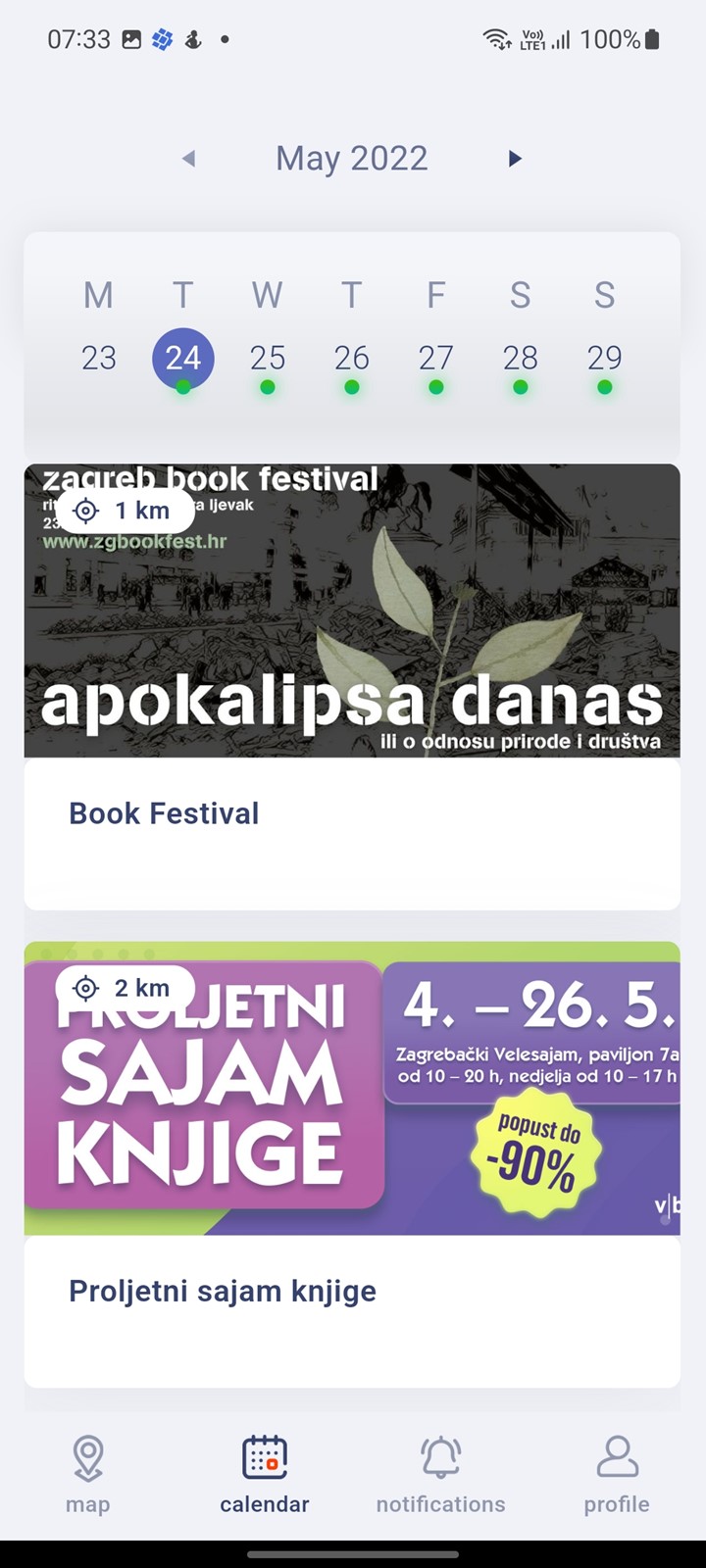The width and height of the screenshot is (706, 1568).
Task: Select Wednesday 25 in the calendar
Action: click(268, 359)
